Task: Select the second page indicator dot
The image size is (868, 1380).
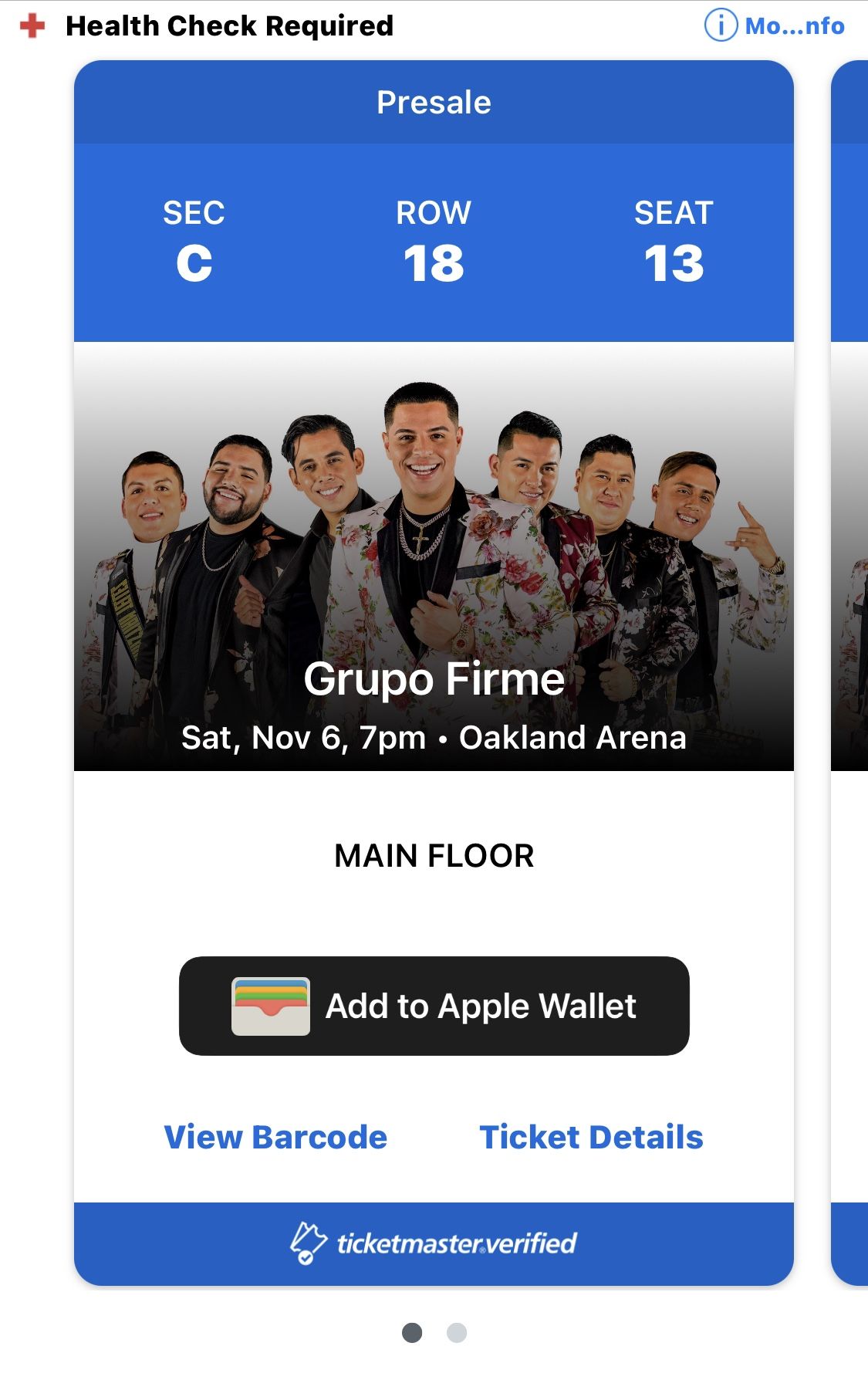Action: 457,1333
